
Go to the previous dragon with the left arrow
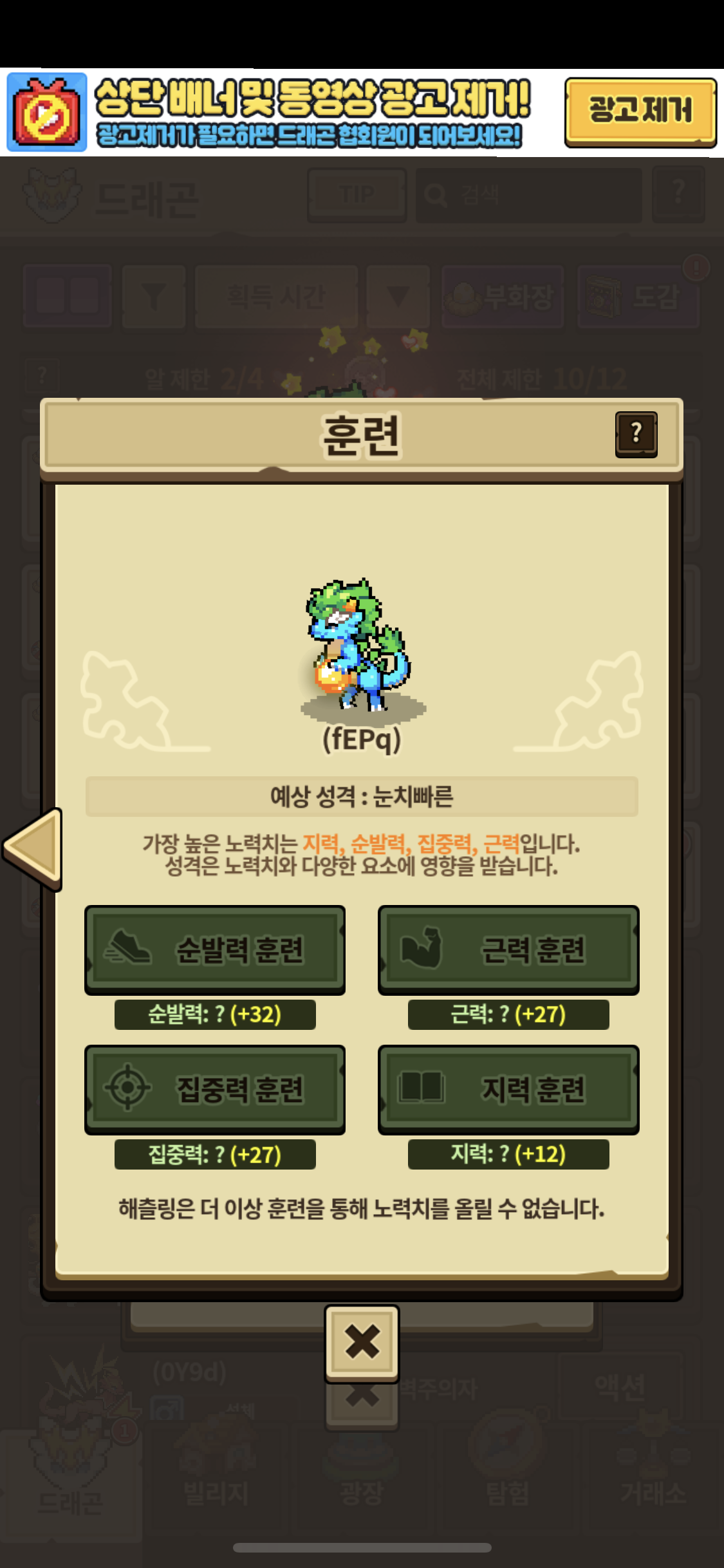33,848
